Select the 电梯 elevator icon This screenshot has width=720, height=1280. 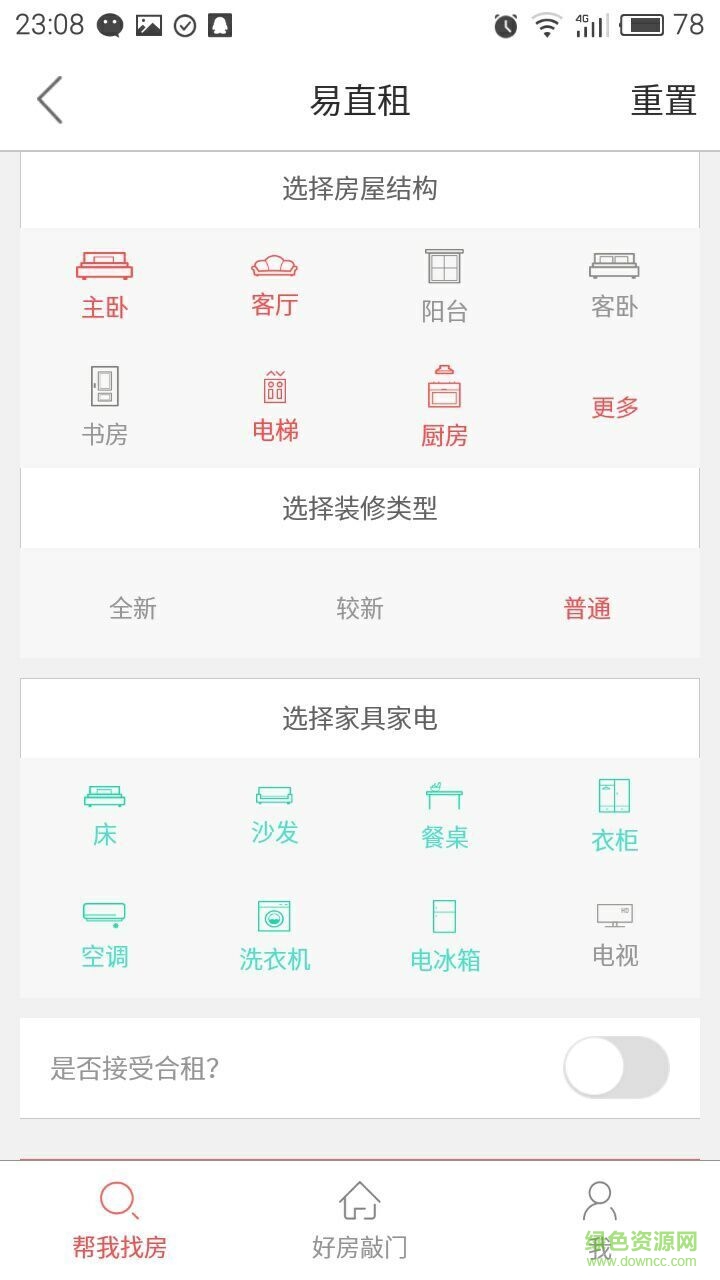tap(274, 403)
